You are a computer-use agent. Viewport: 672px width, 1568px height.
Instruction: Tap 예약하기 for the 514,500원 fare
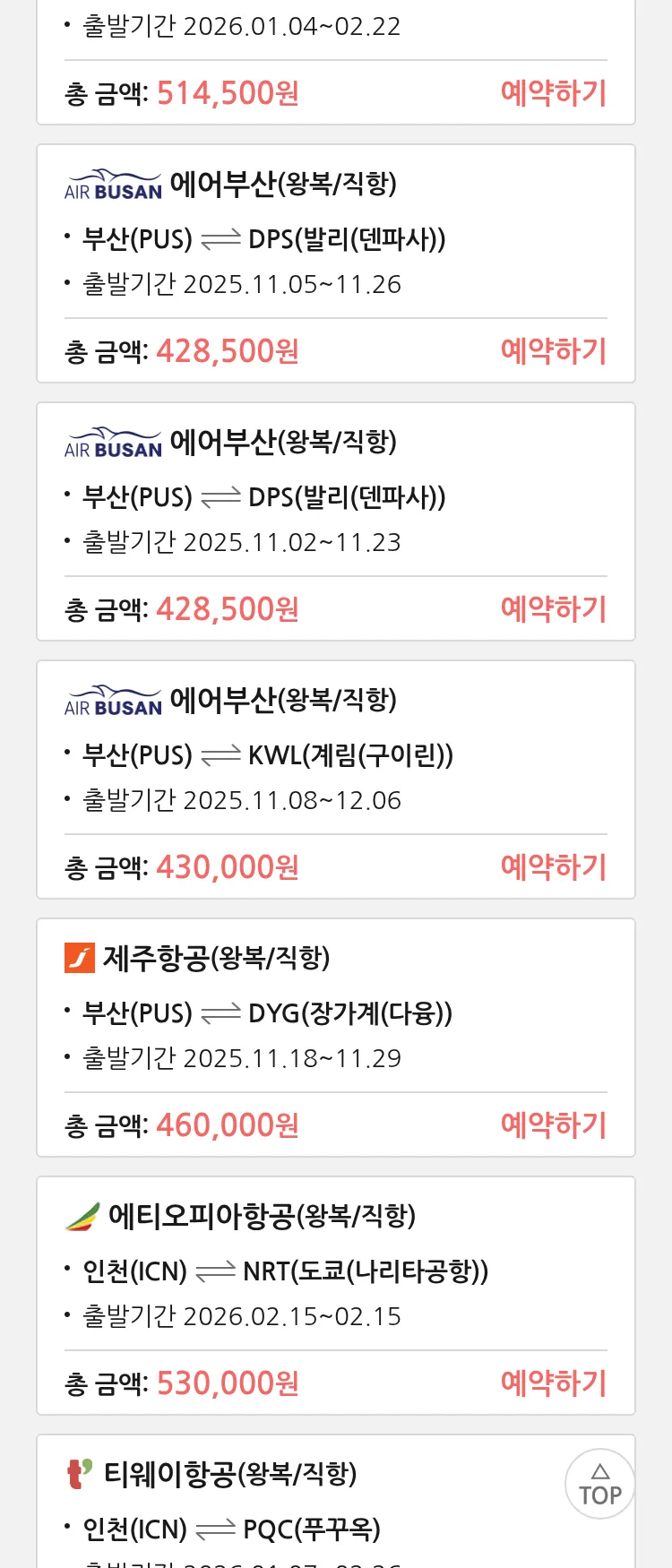pos(553,93)
